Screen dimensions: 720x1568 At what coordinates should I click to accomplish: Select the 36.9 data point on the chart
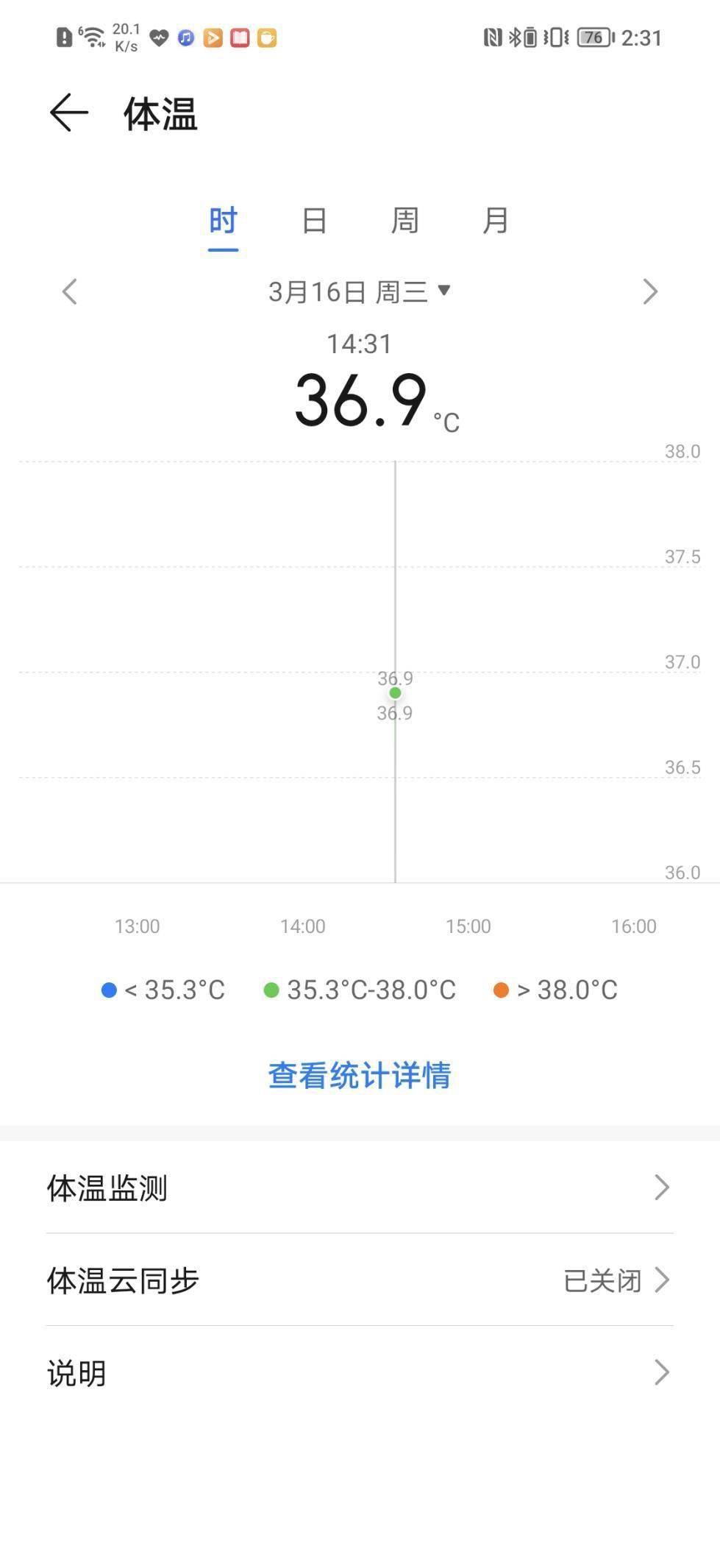[395, 692]
